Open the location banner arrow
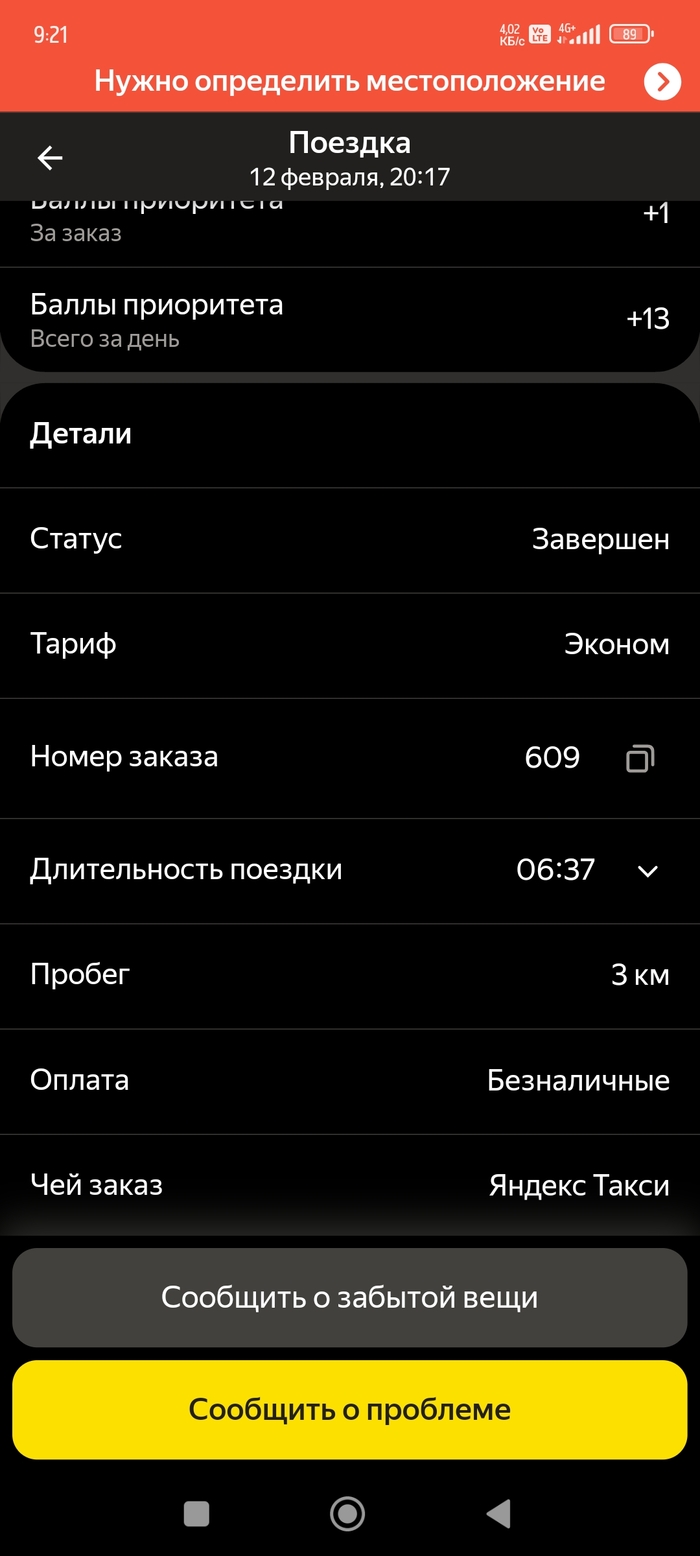 tap(662, 82)
